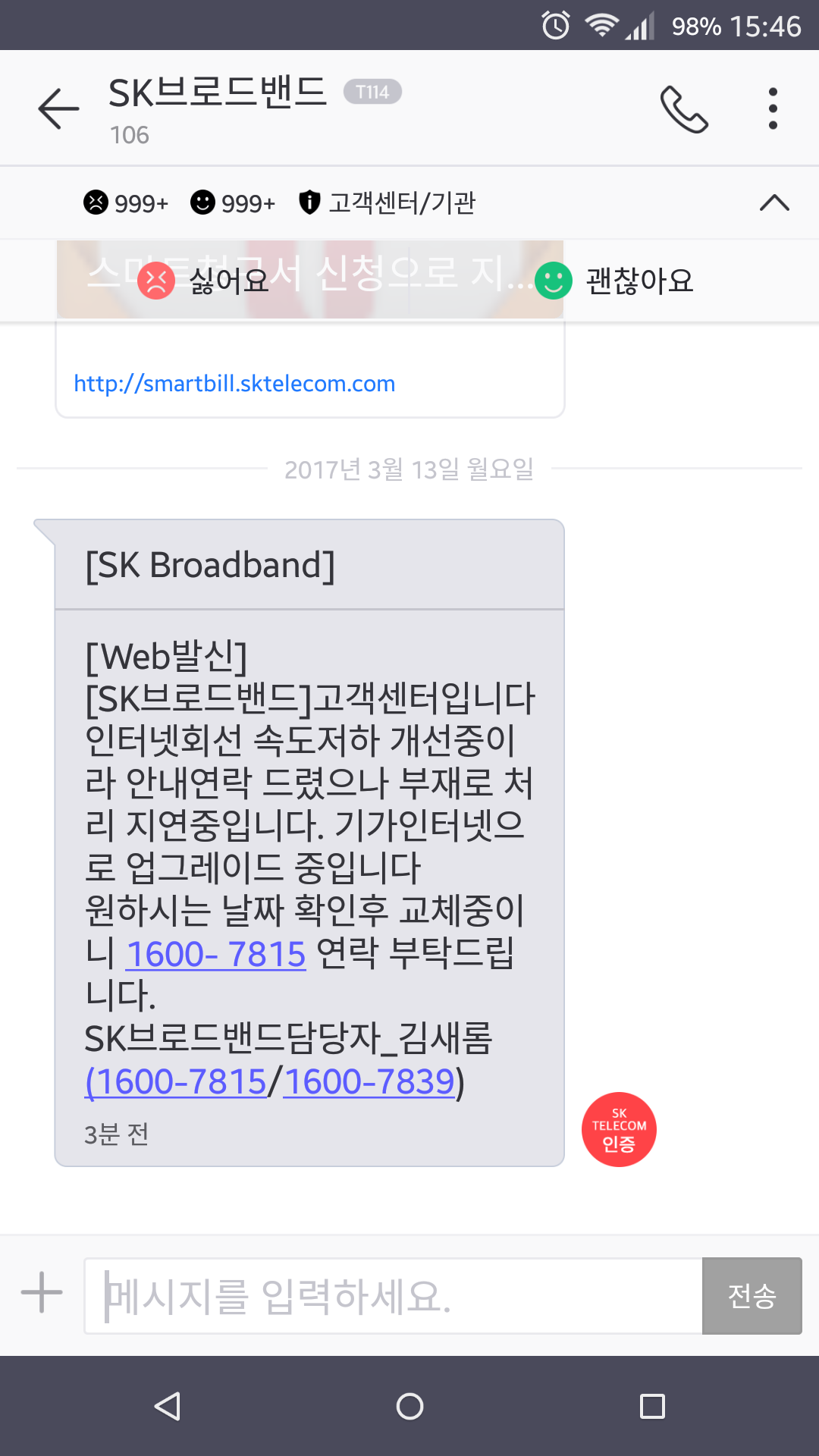819x1456 pixels.
Task: Go back from the SK브로드밴드 conversation
Action: click(x=58, y=108)
